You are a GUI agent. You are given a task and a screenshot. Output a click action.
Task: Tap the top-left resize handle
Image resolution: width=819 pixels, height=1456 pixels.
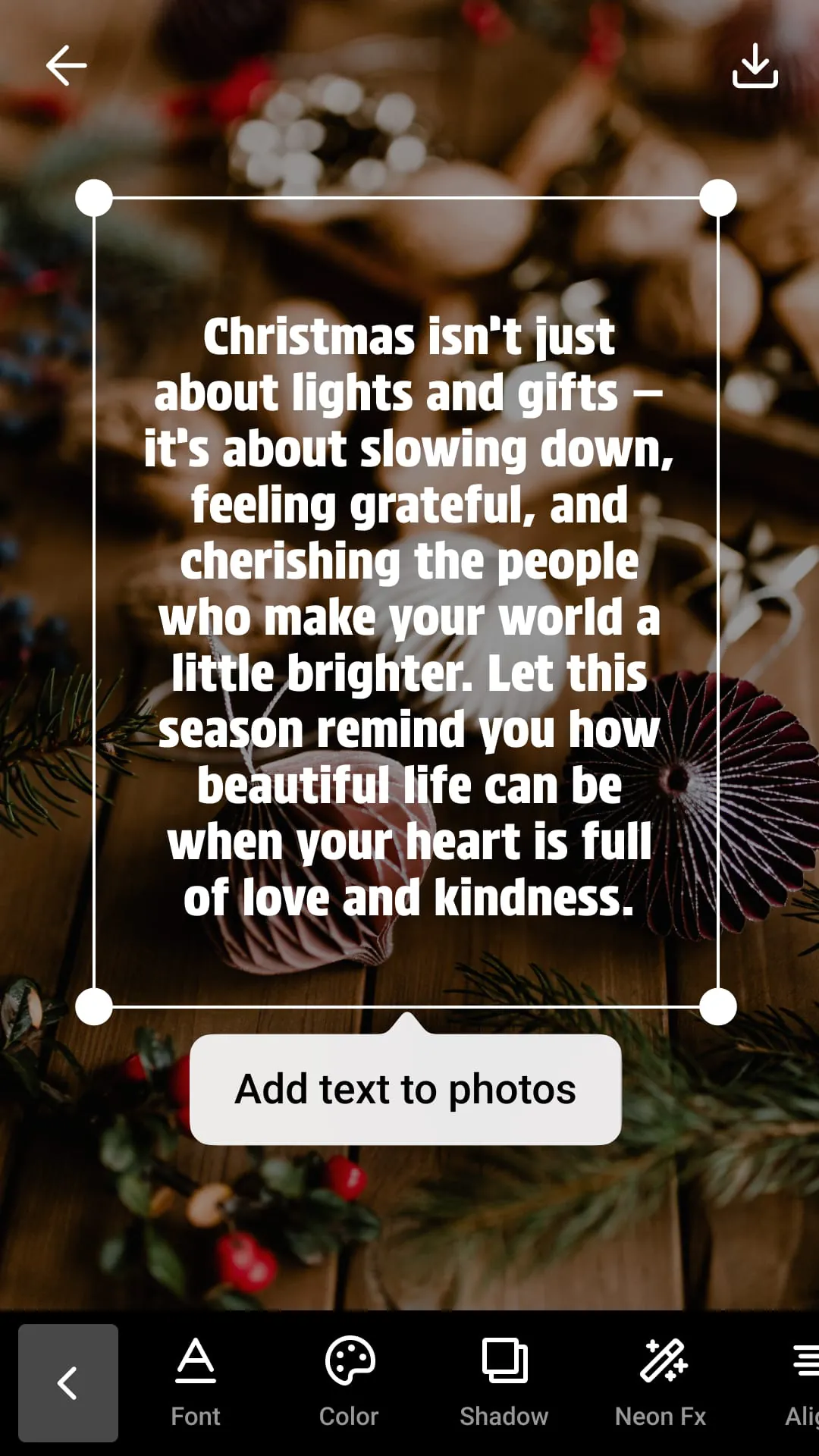(95, 196)
